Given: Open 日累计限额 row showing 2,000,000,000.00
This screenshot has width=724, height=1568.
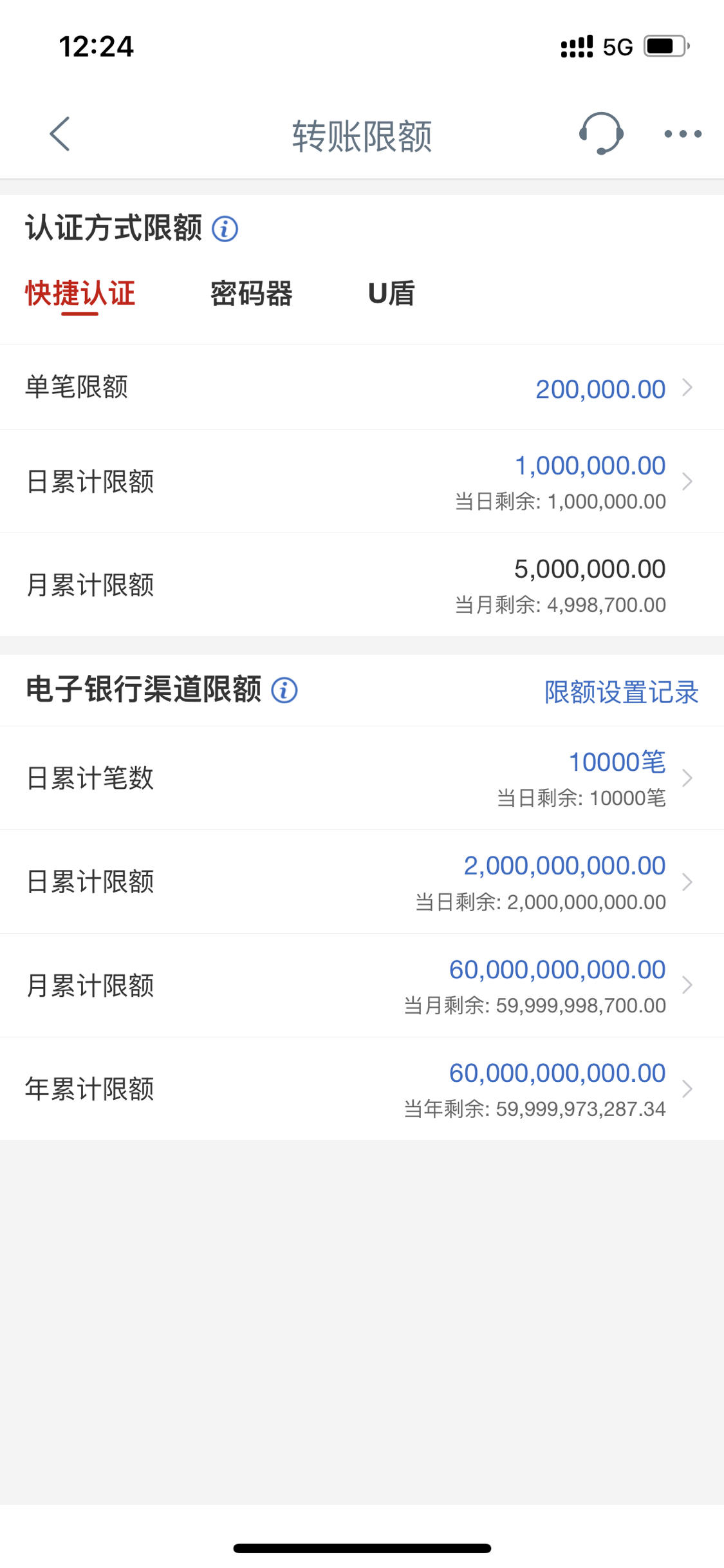Looking at the screenshot, I should coord(362,882).
